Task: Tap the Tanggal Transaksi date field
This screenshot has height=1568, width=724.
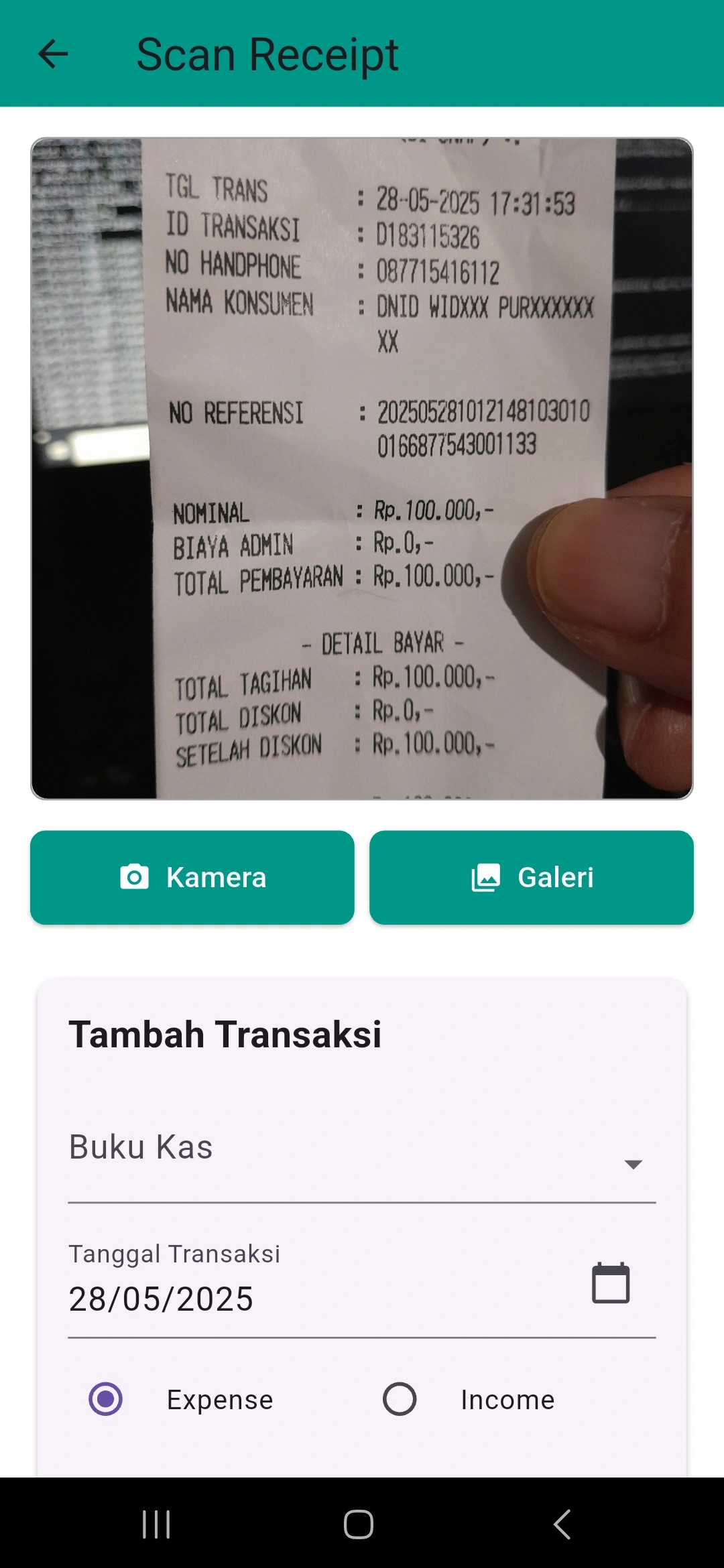Action: pos(302,1298)
